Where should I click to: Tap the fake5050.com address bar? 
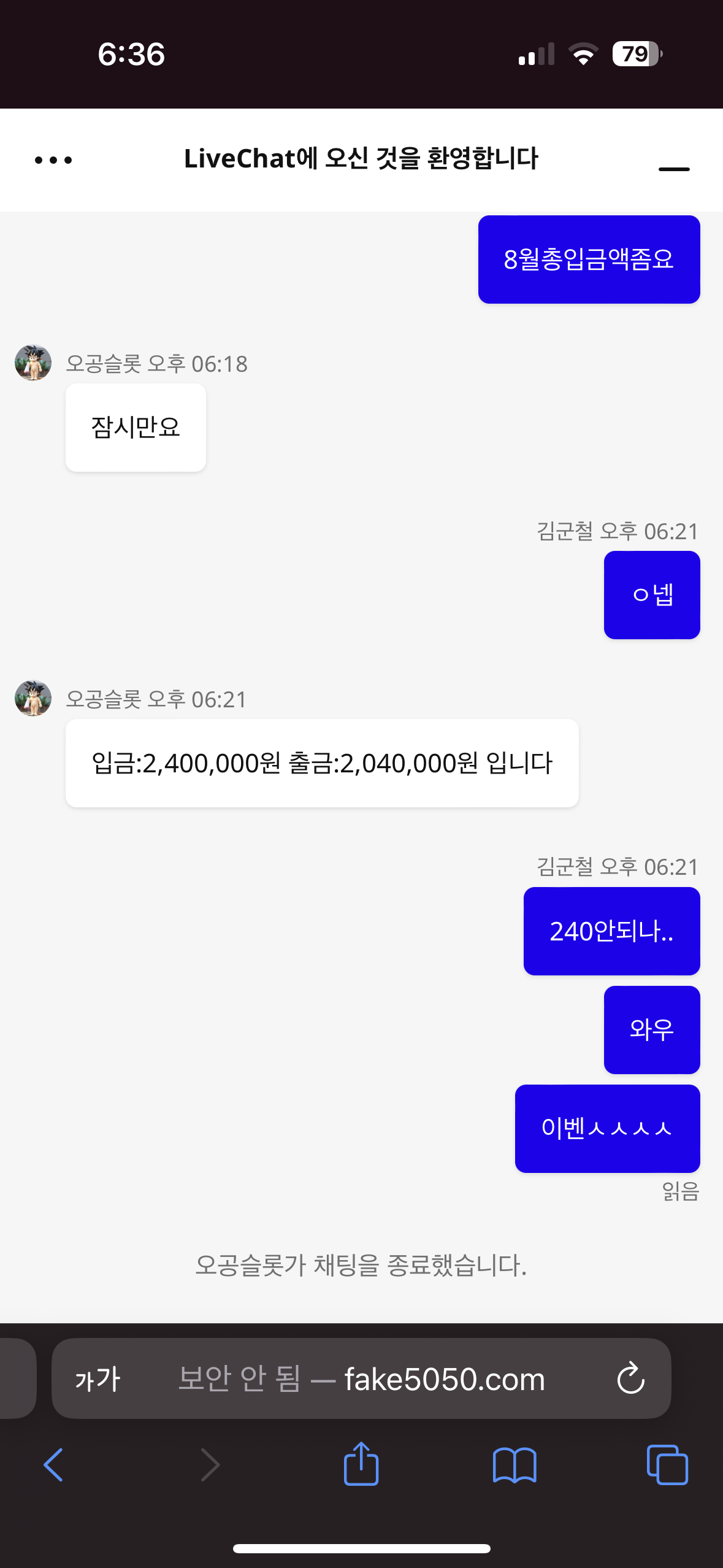pos(361,1378)
